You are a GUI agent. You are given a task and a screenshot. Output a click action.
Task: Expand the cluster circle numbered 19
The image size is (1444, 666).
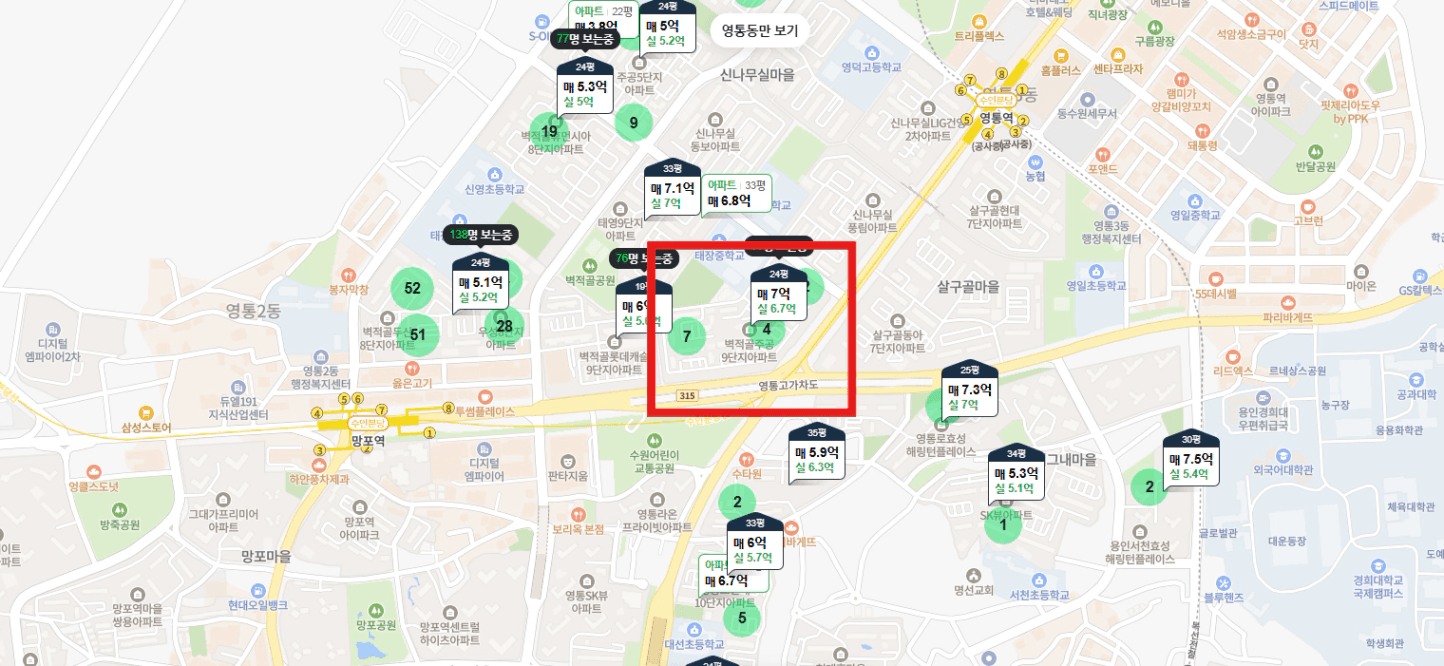pos(549,131)
